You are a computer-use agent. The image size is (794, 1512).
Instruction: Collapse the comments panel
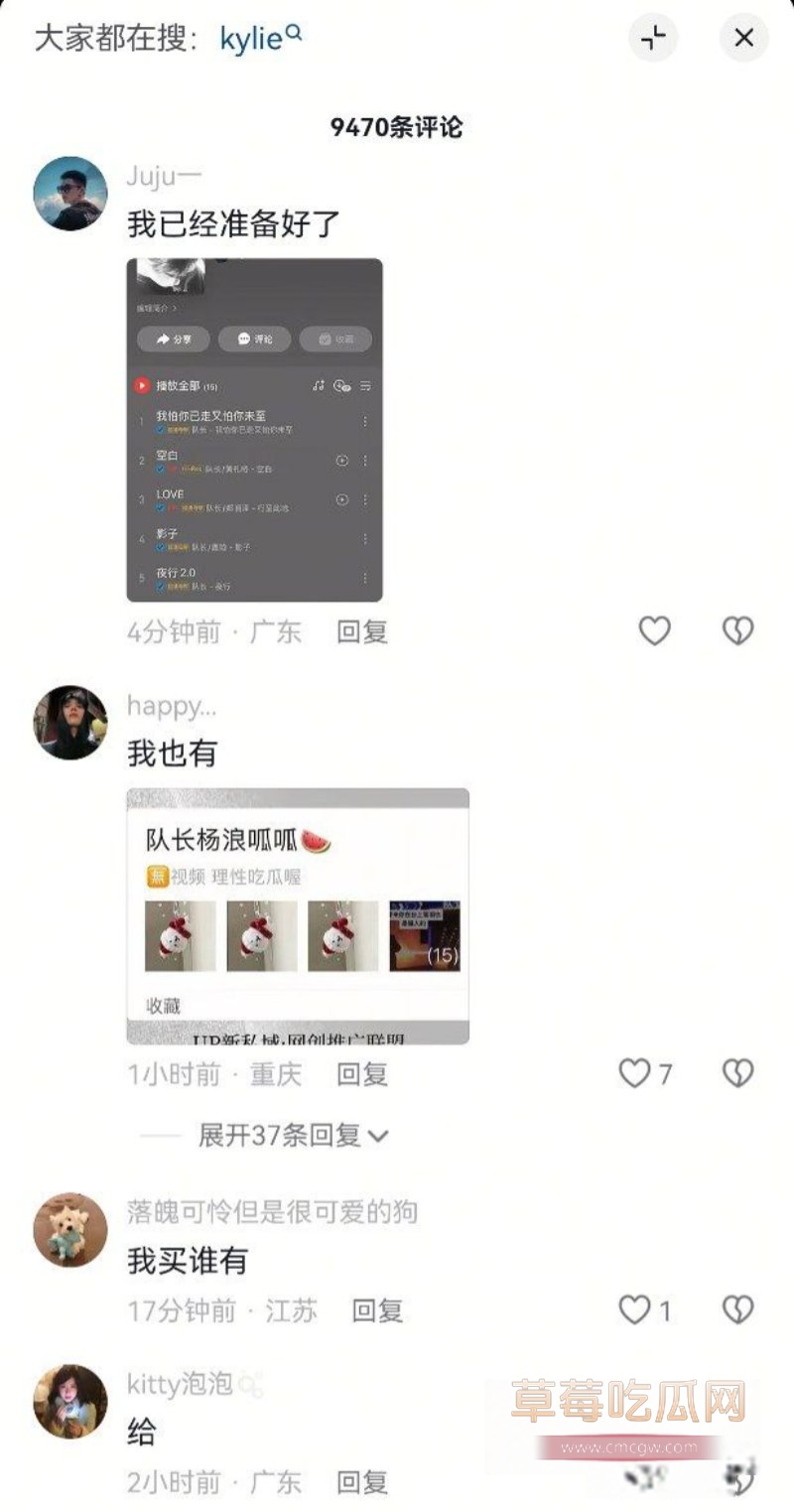tap(653, 39)
